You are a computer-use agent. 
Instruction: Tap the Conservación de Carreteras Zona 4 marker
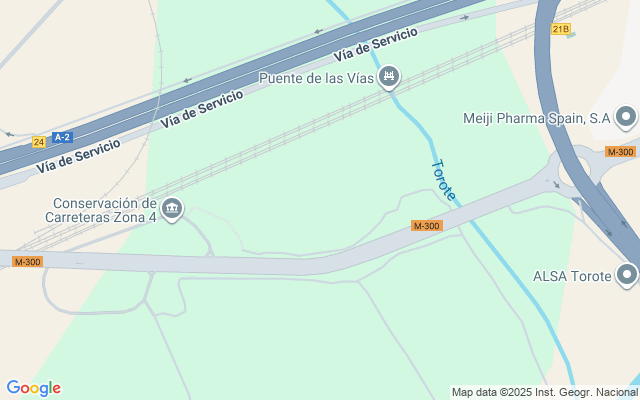click(x=172, y=209)
